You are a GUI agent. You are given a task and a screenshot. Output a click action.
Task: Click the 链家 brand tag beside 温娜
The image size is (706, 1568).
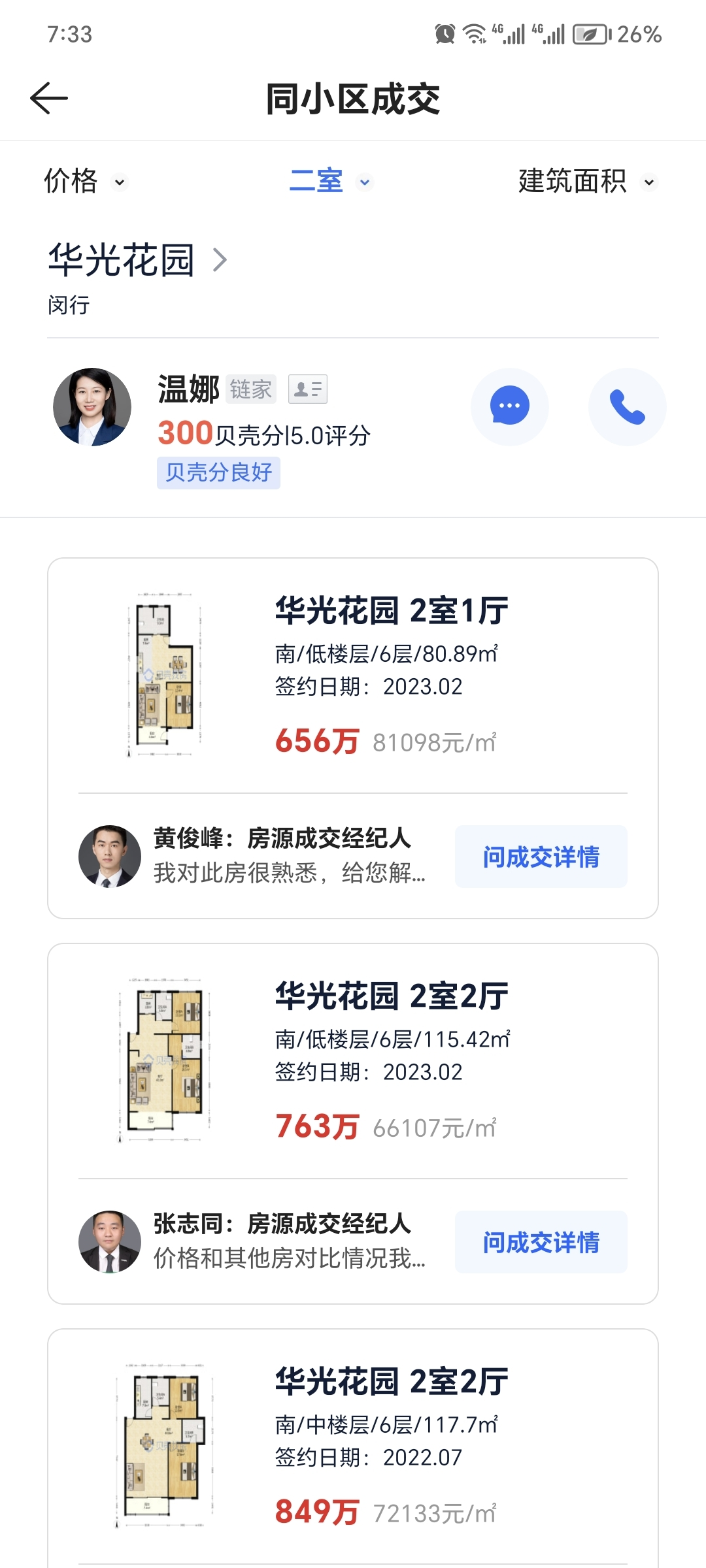[x=251, y=389]
